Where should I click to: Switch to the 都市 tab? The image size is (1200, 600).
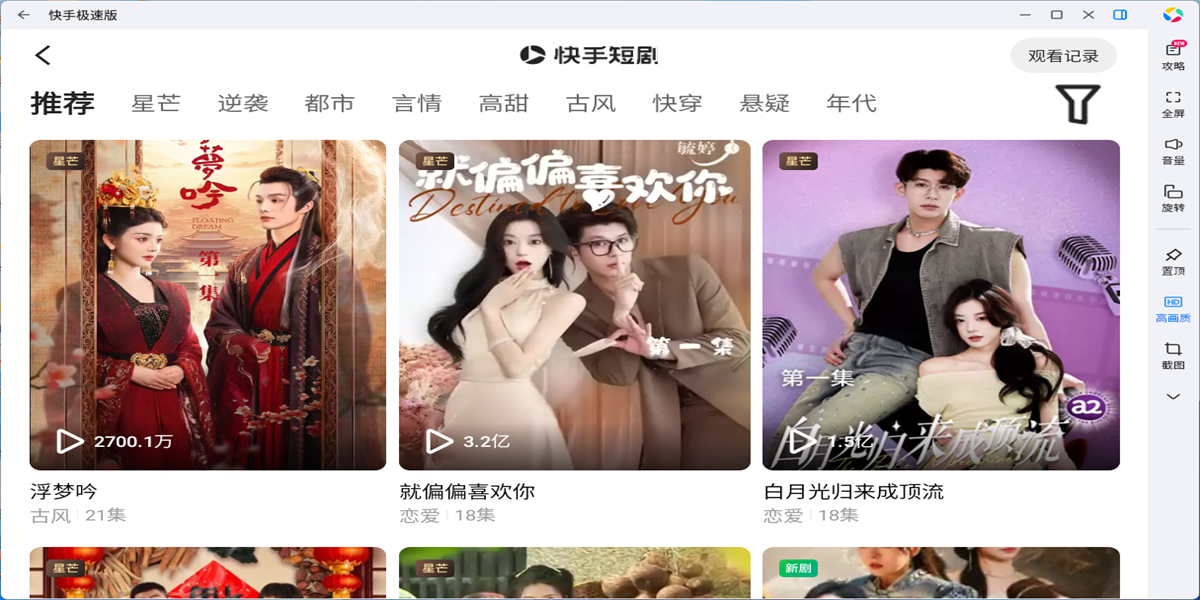pos(330,103)
